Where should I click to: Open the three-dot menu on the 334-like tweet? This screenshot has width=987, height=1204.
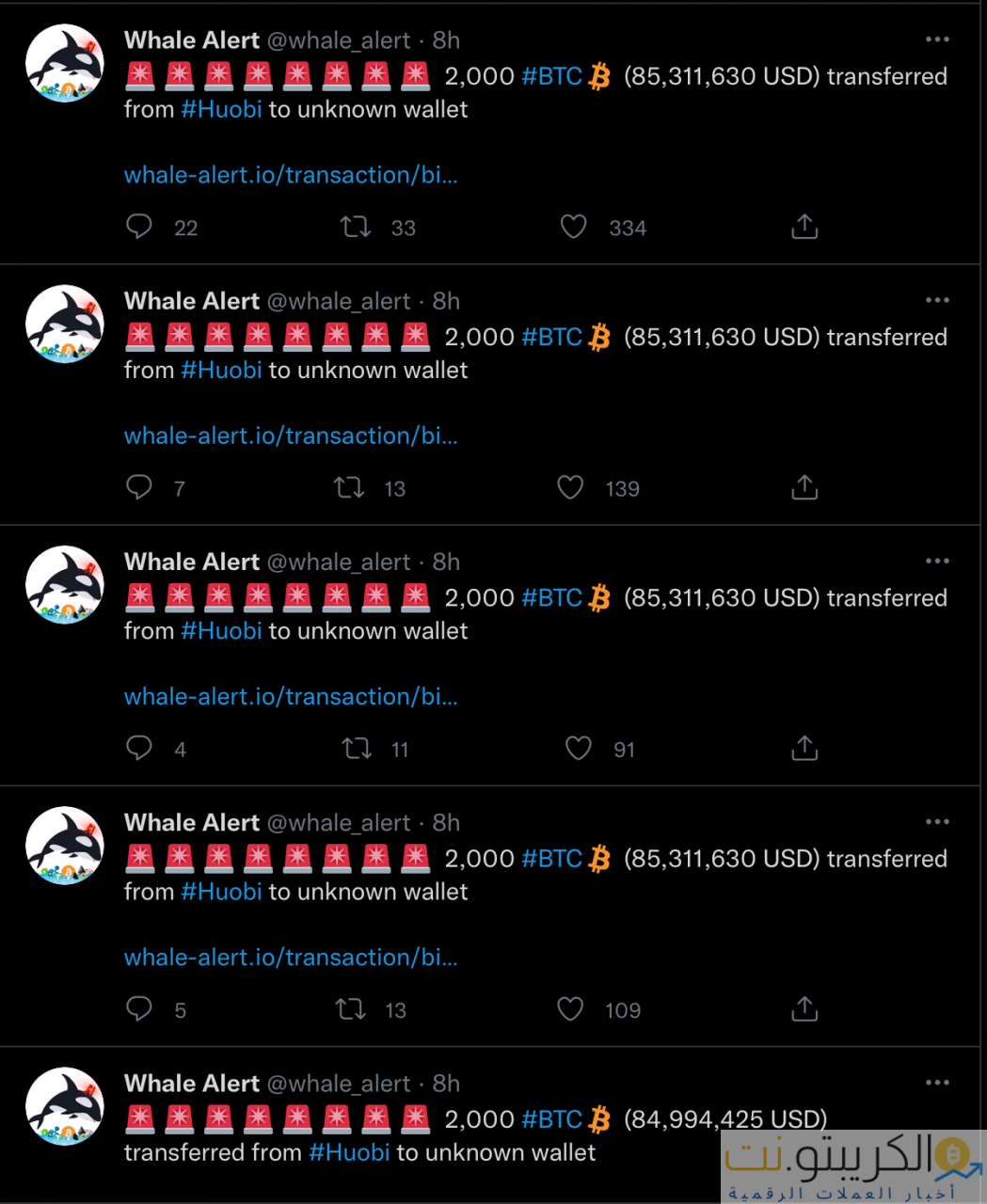tap(937, 40)
